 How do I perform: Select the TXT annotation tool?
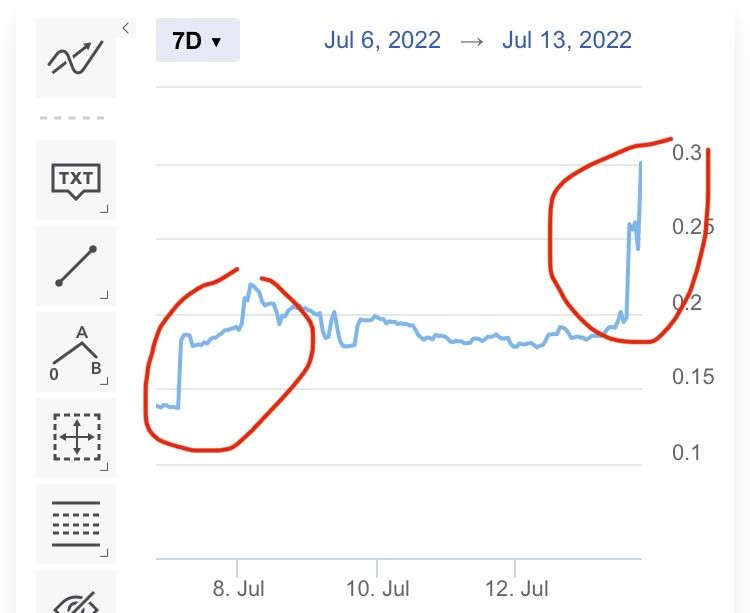click(76, 180)
